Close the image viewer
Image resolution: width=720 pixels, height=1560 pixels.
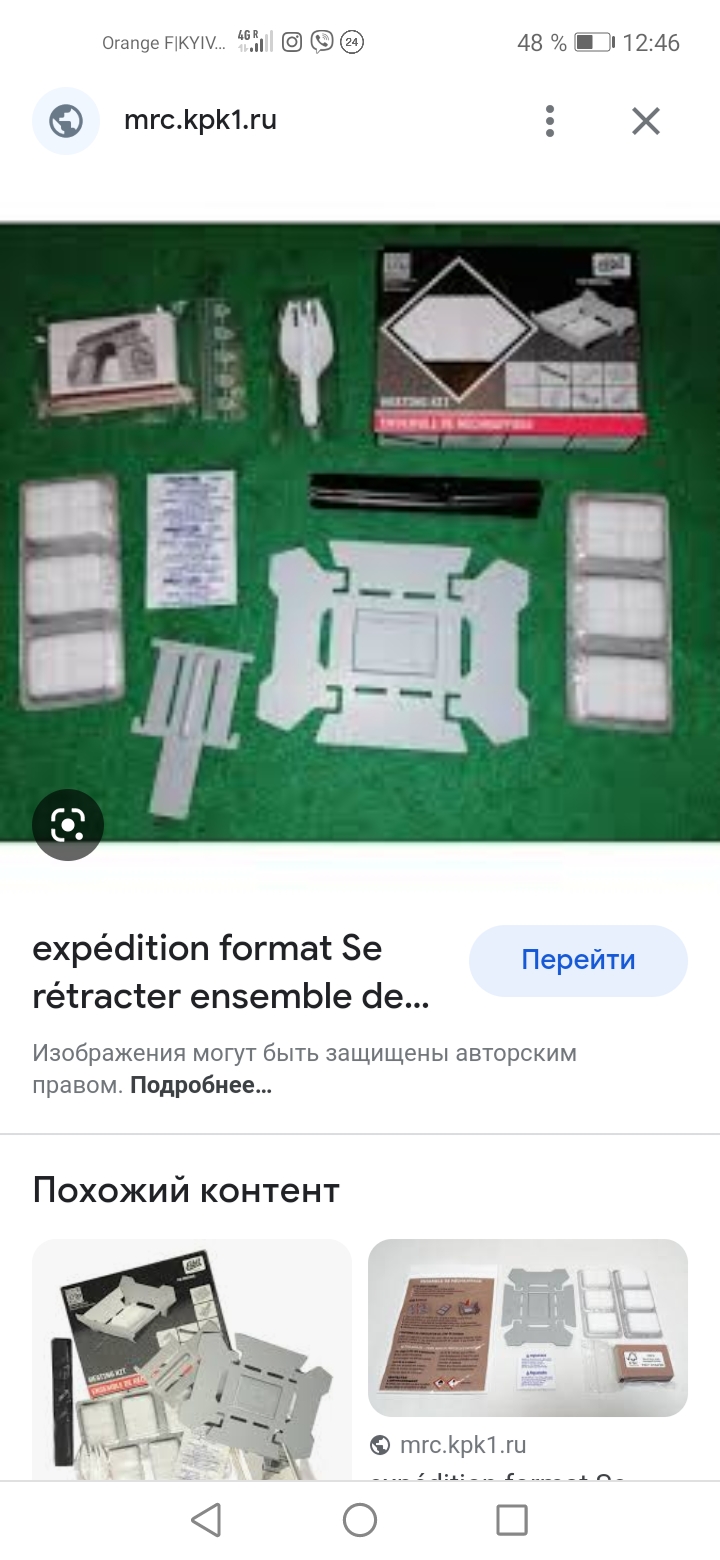pyautogui.click(x=646, y=121)
